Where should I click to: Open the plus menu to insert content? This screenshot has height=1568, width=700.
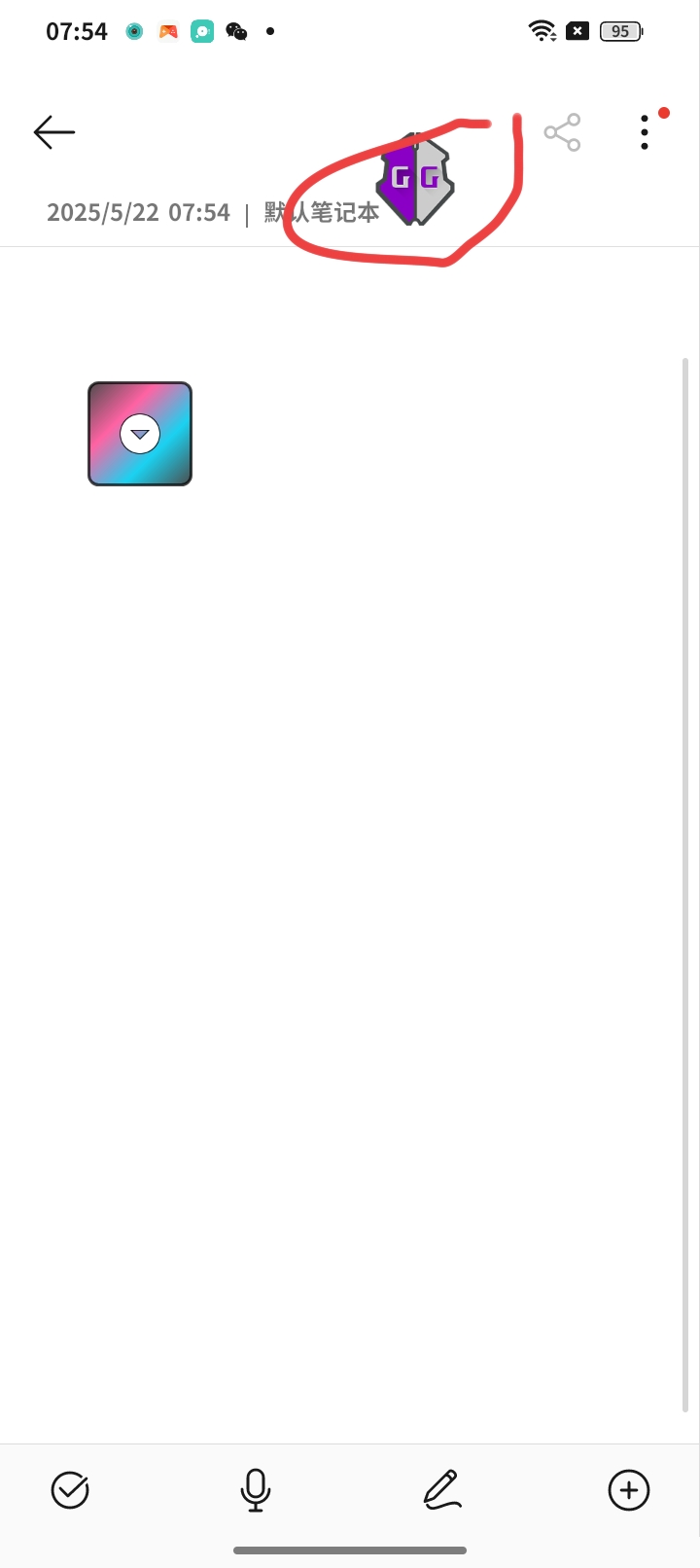[x=629, y=1490]
